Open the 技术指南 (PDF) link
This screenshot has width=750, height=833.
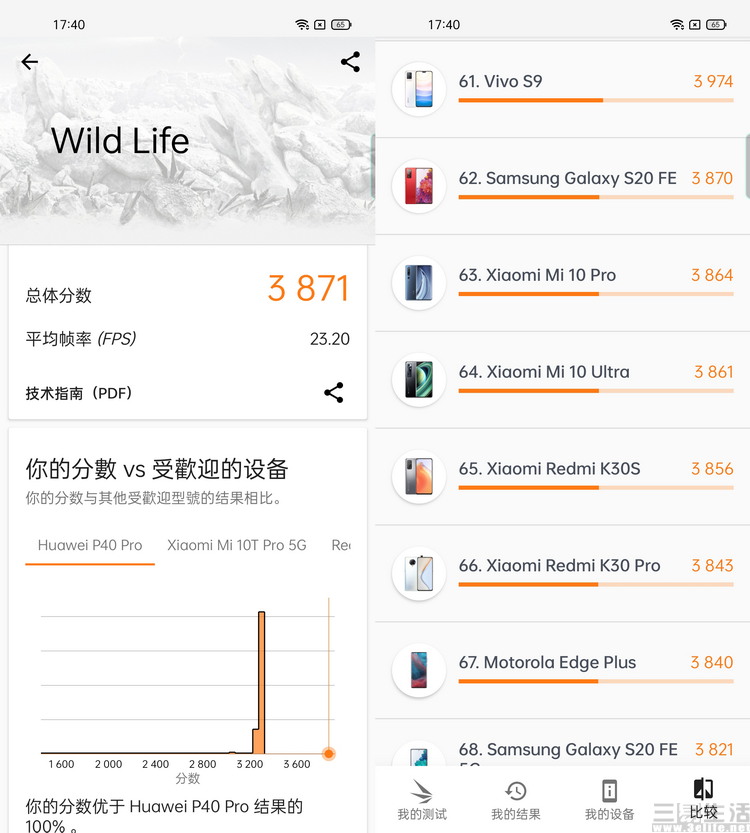point(79,393)
